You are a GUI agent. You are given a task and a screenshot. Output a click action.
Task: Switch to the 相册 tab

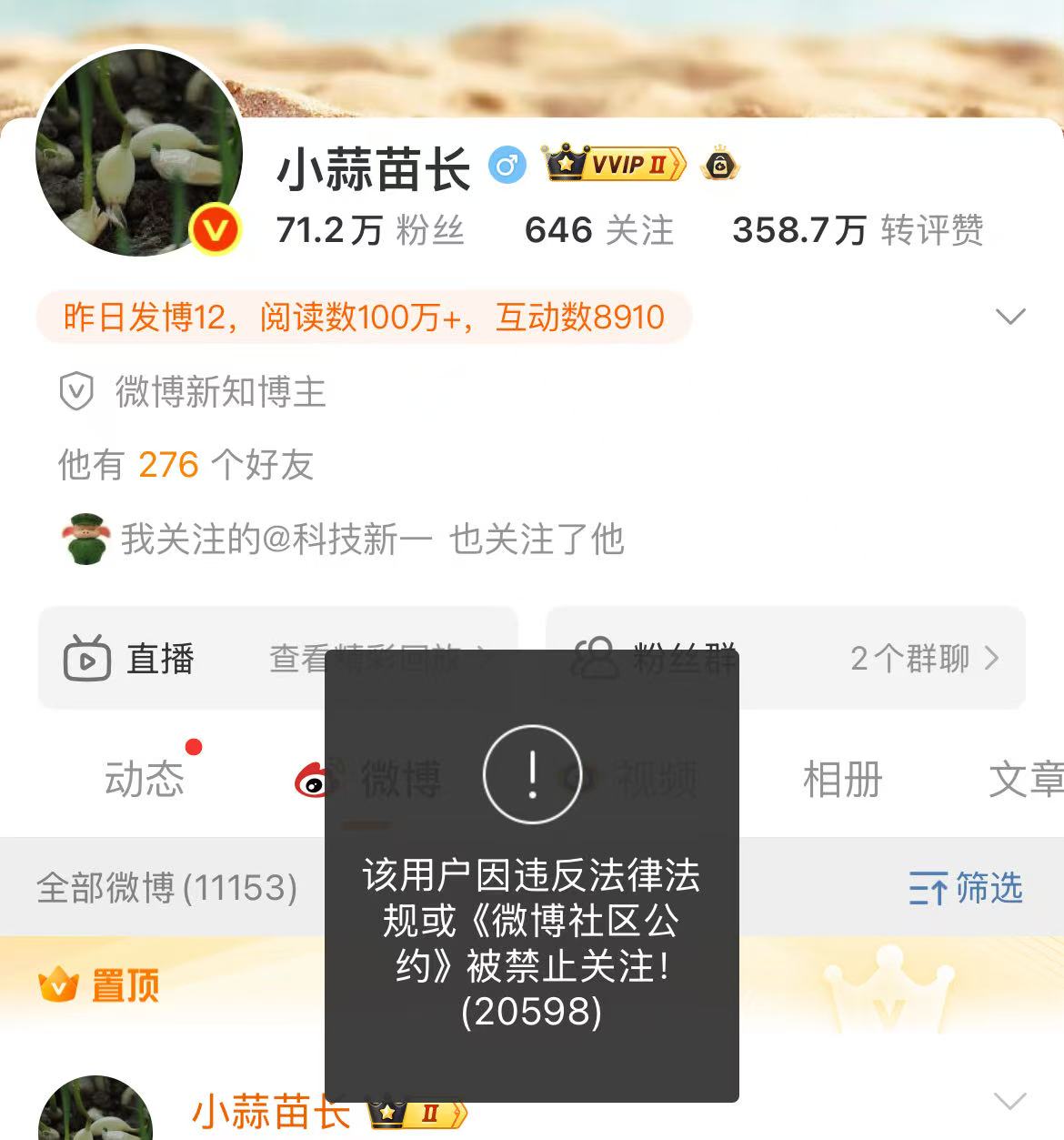tap(842, 780)
